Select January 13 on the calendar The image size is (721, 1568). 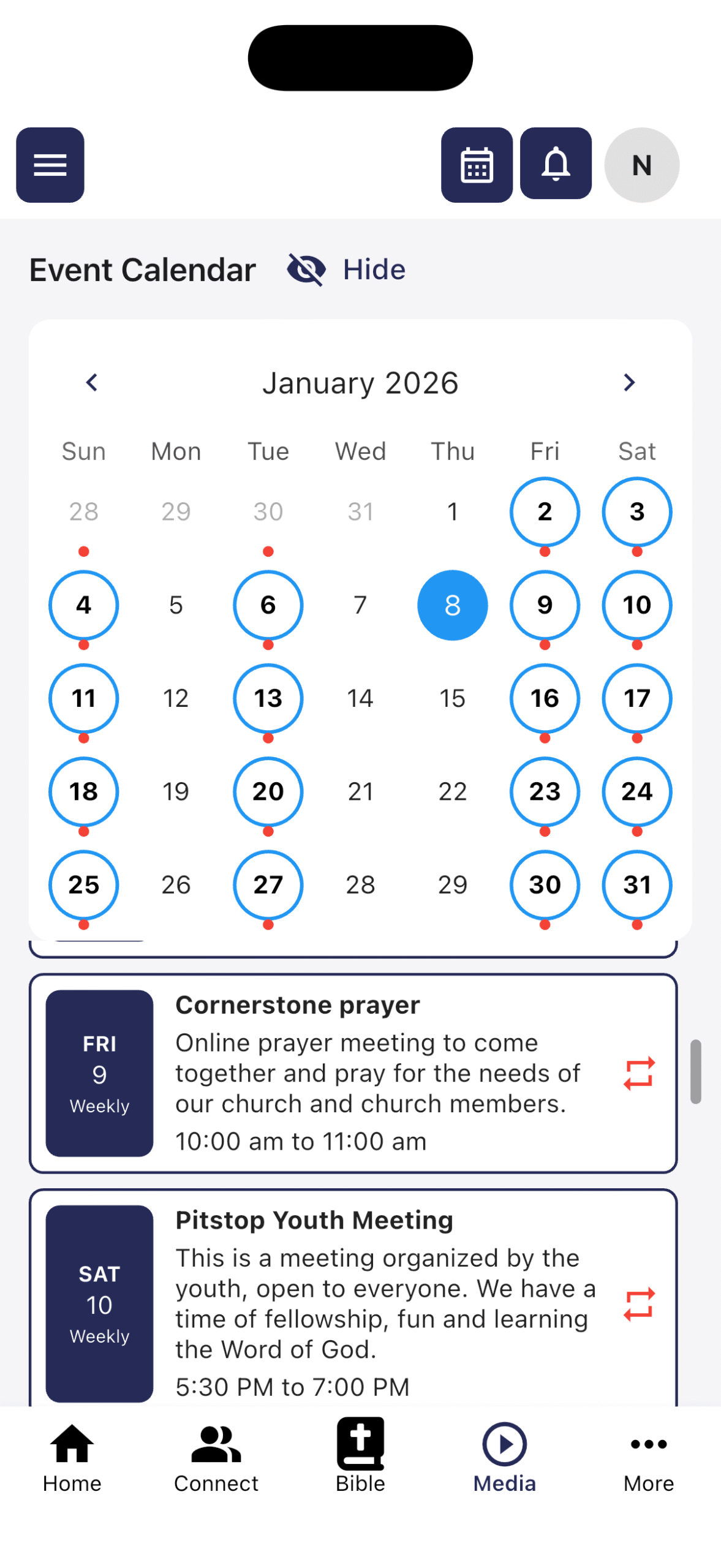[268, 698]
